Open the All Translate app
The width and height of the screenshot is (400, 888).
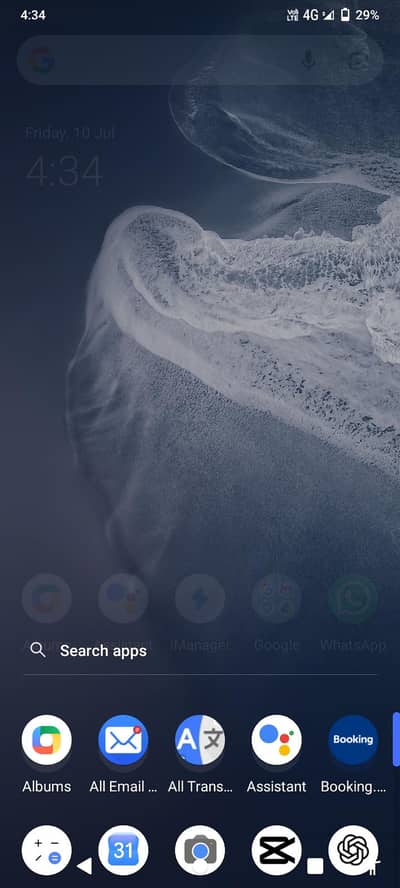click(200, 740)
